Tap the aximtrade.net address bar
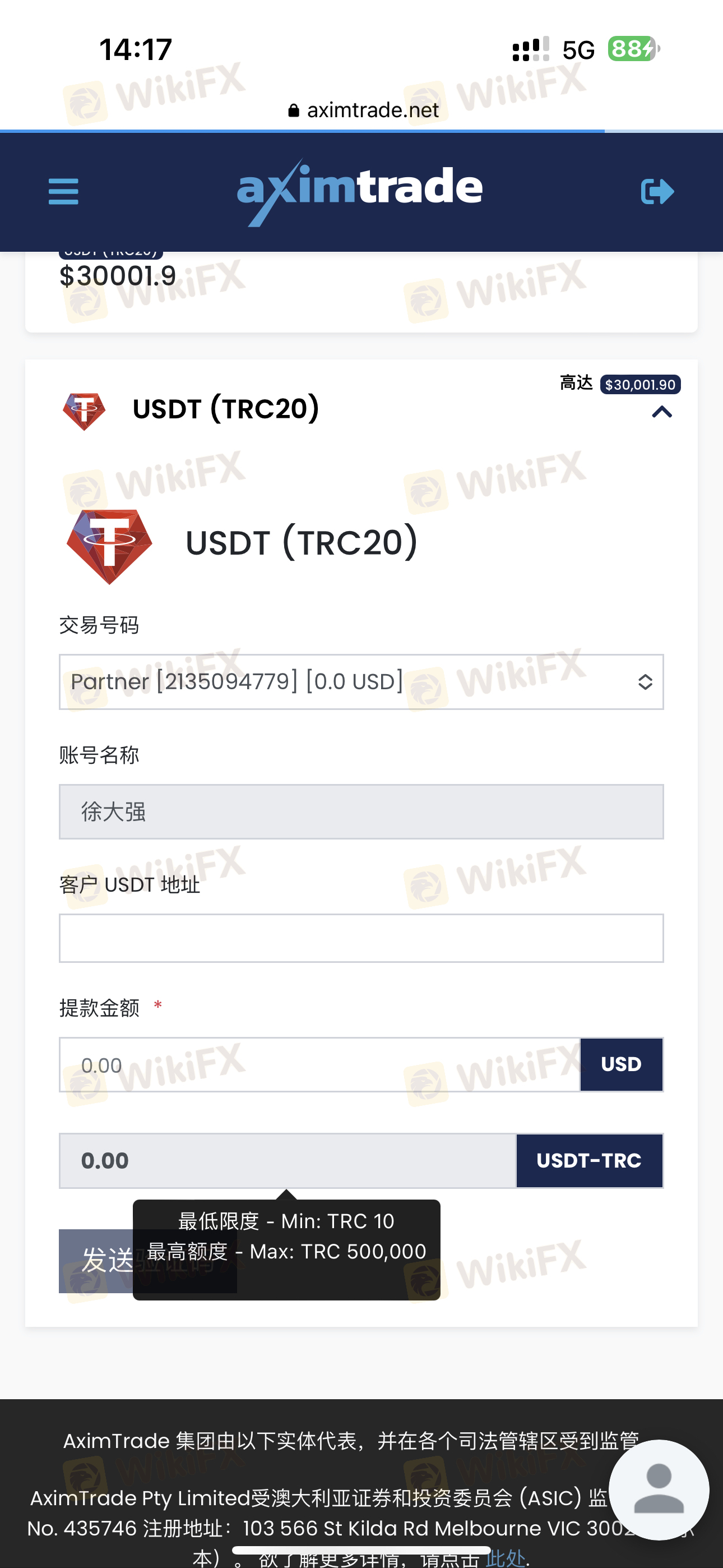This screenshot has width=723, height=1568. pos(363,110)
